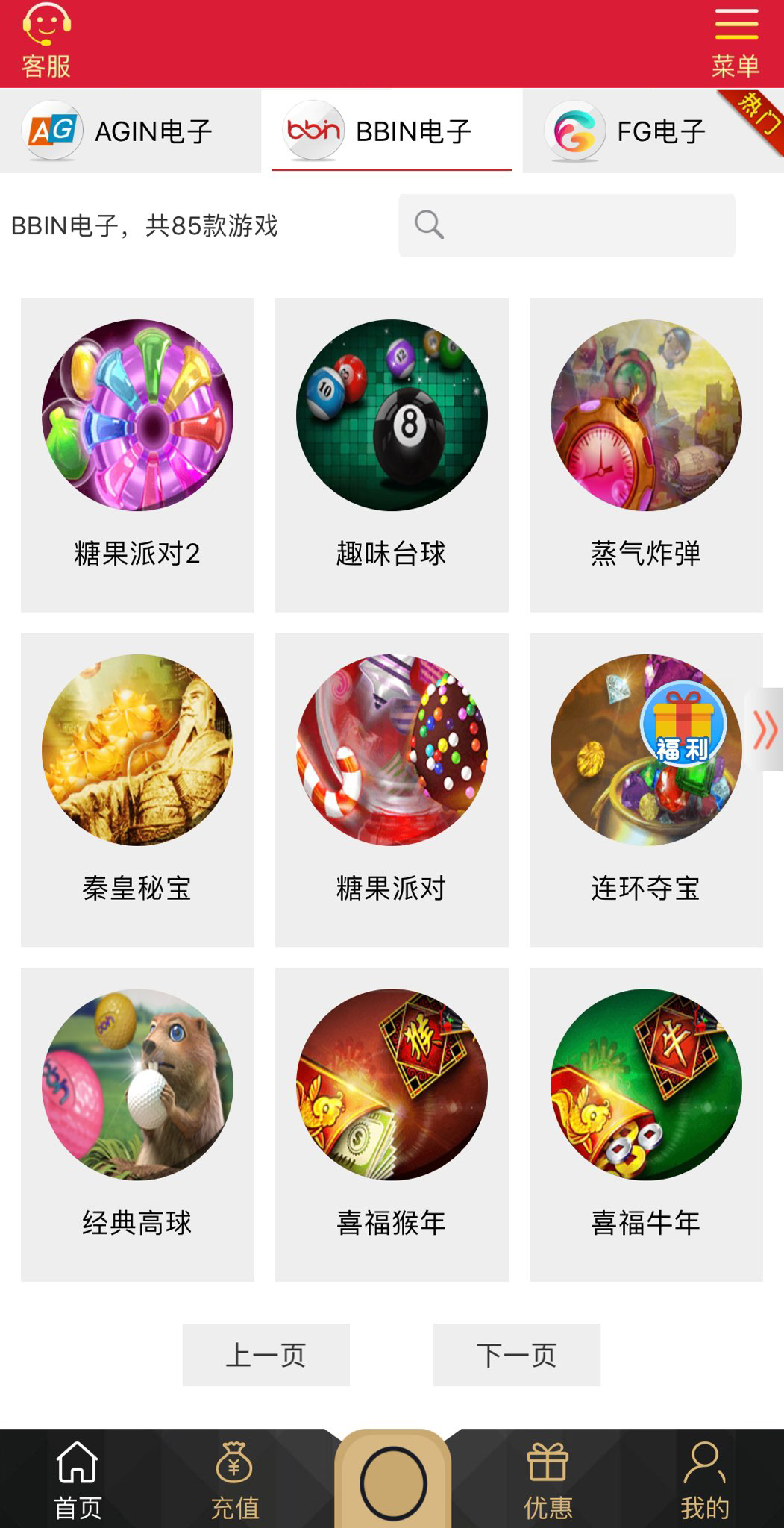Open the 菜单 menu
Viewport: 784px width, 1528px height.
click(x=736, y=43)
